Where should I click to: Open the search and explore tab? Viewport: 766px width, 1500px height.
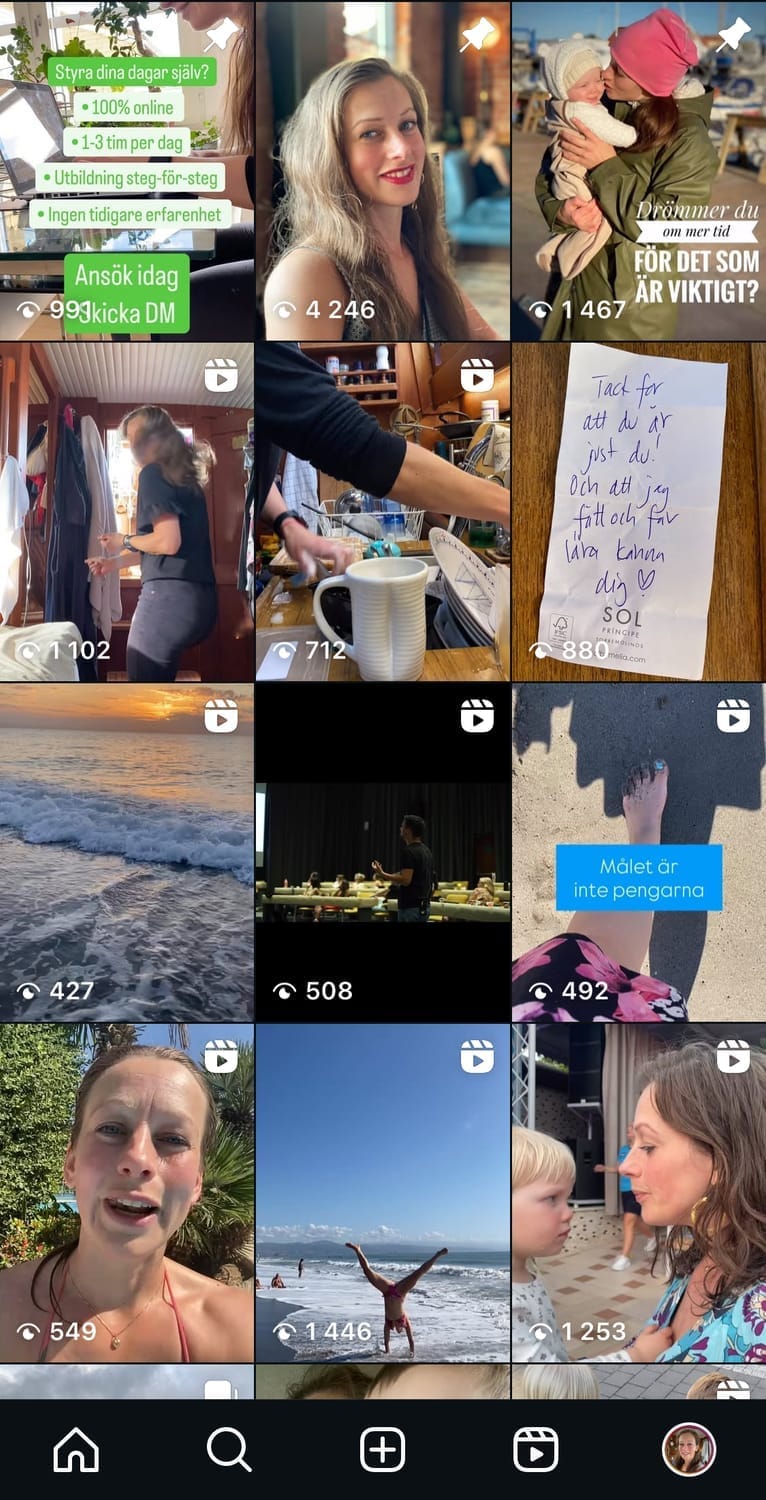229,1449
